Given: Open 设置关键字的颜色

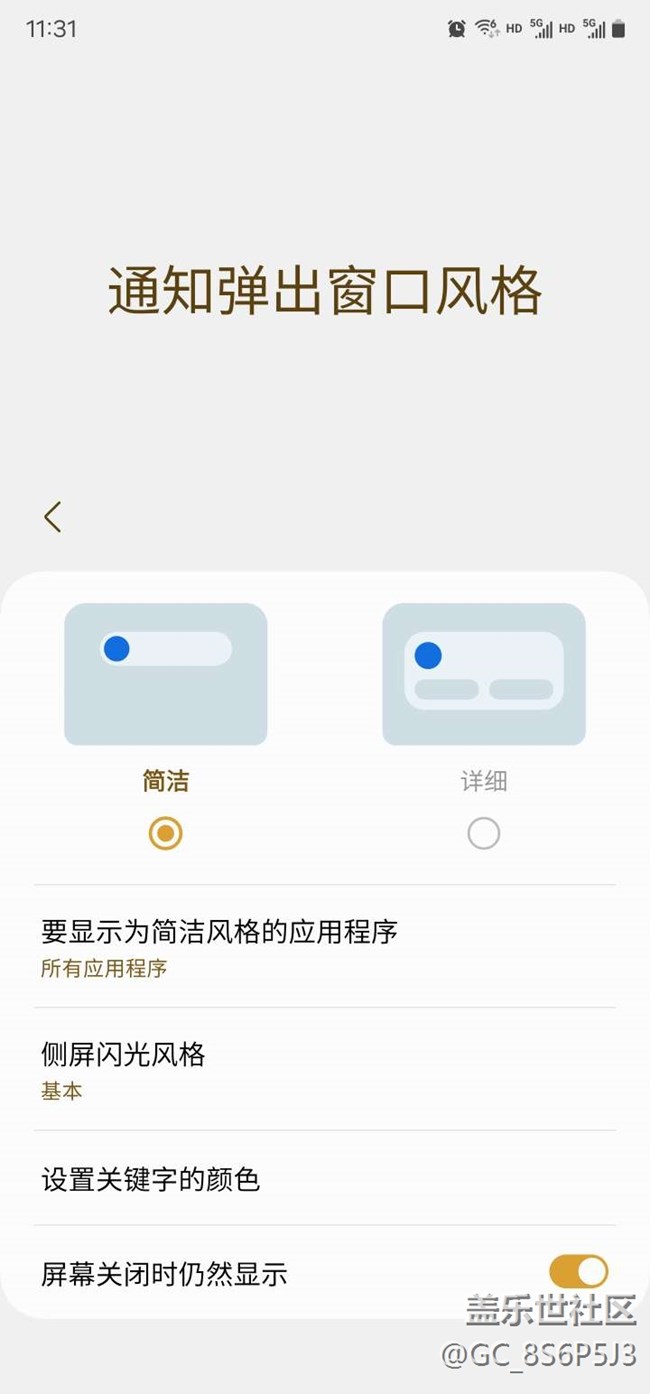Looking at the screenshot, I should pos(324,1179).
